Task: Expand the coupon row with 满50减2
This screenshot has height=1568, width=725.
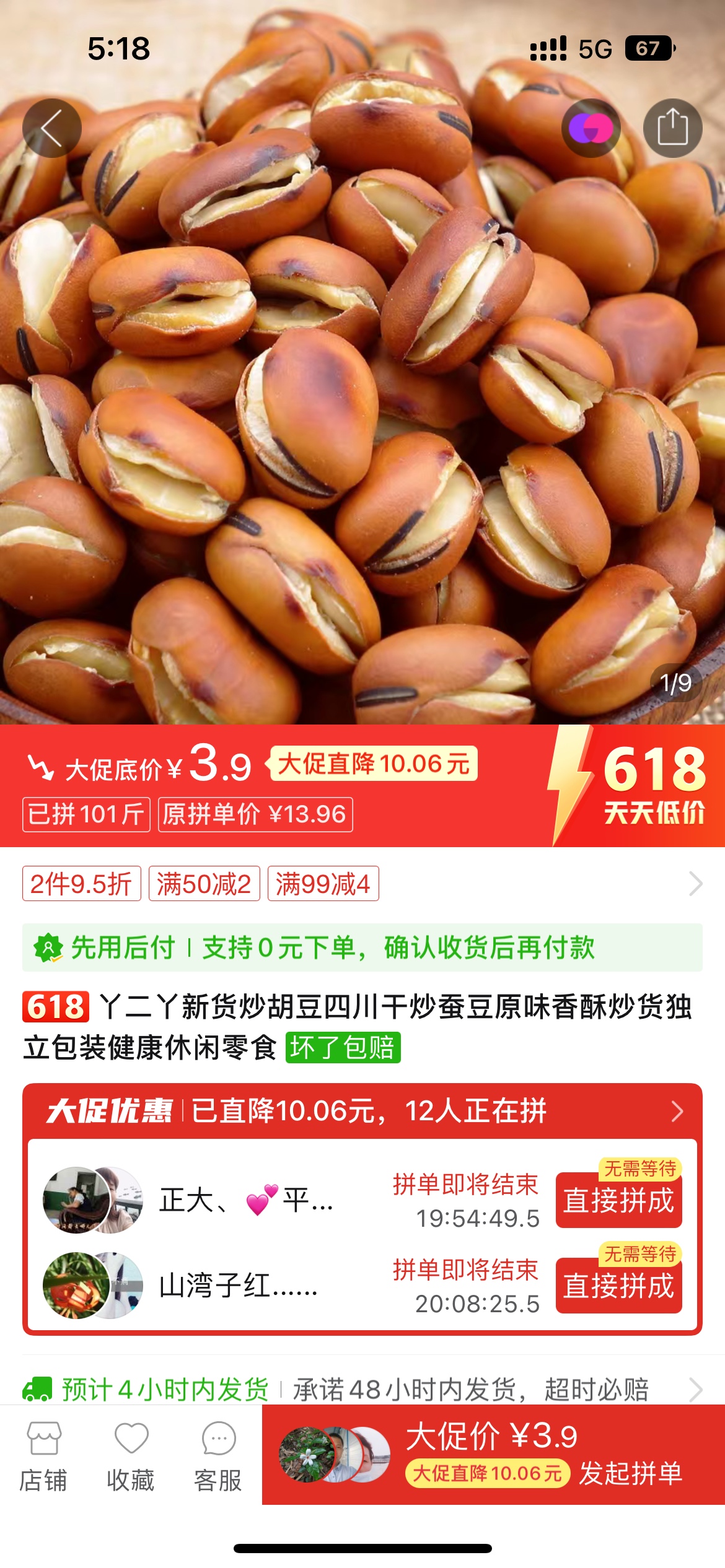Action: pos(362,883)
